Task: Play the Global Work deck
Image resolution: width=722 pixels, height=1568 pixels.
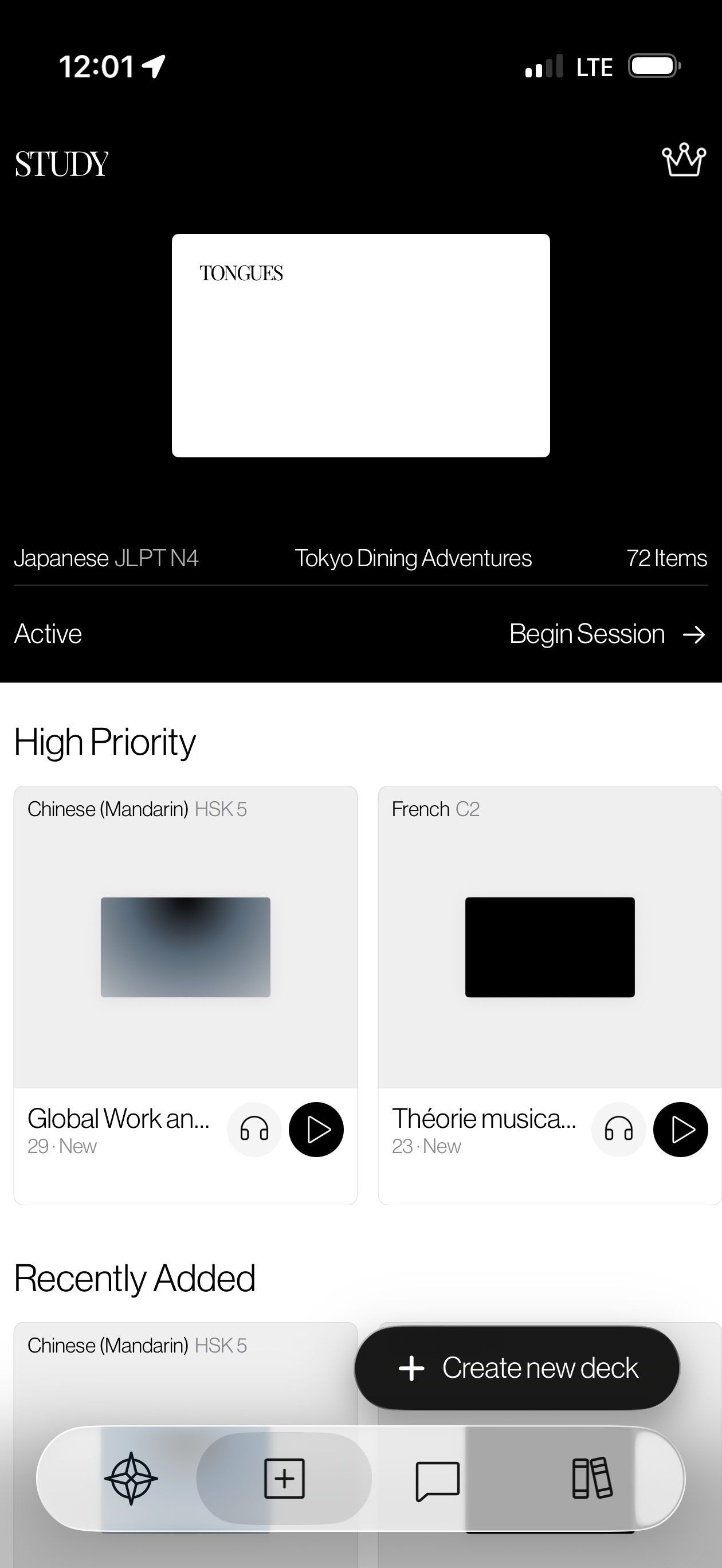Action: tap(316, 1130)
